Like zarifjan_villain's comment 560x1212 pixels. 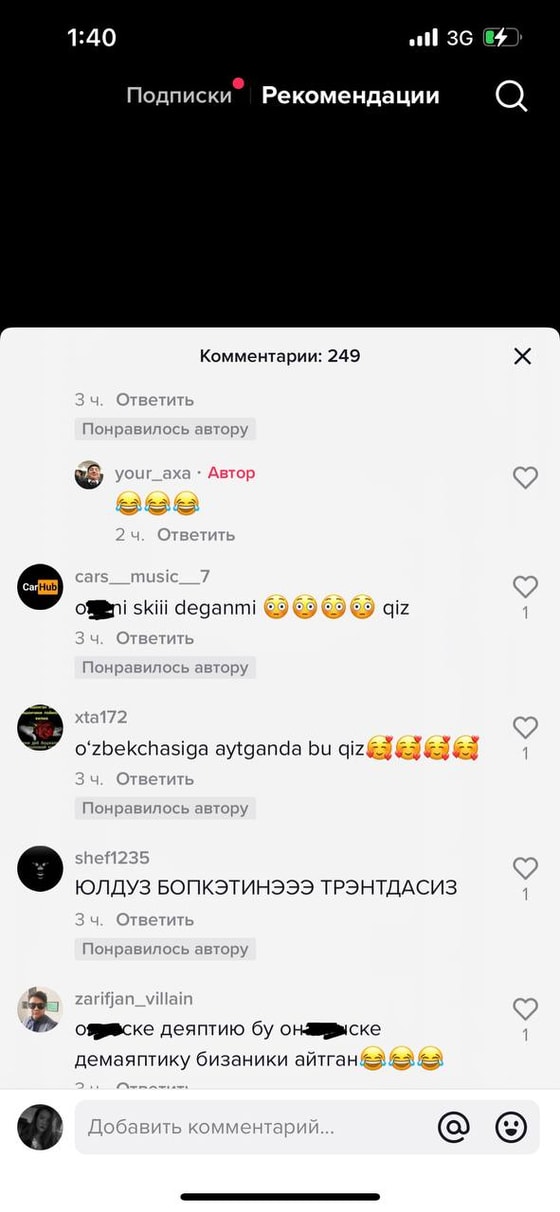(525, 1009)
